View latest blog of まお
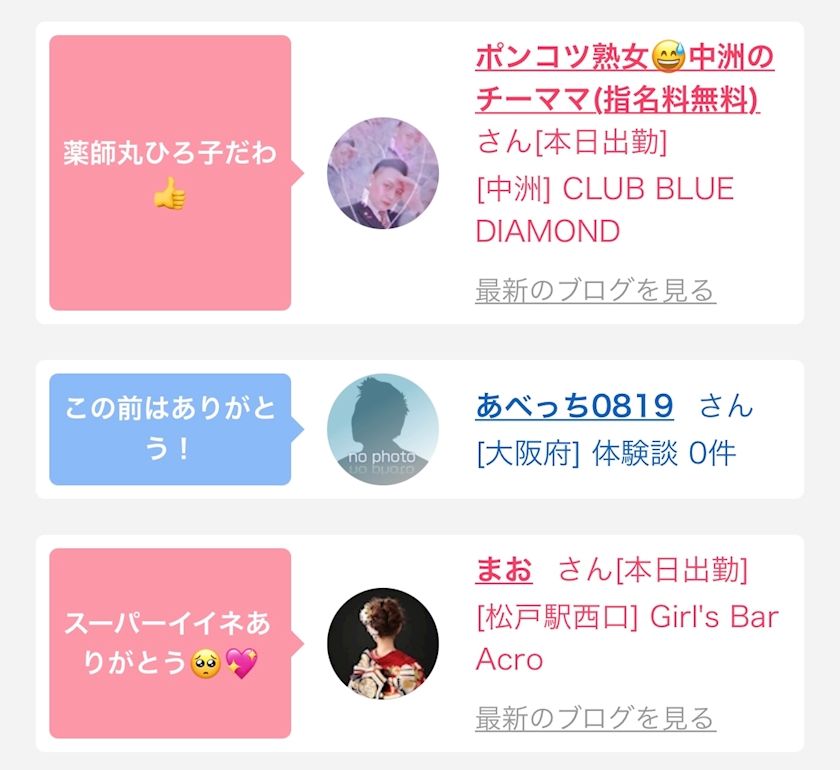The height and width of the screenshot is (770, 840). pyautogui.click(x=595, y=718)
